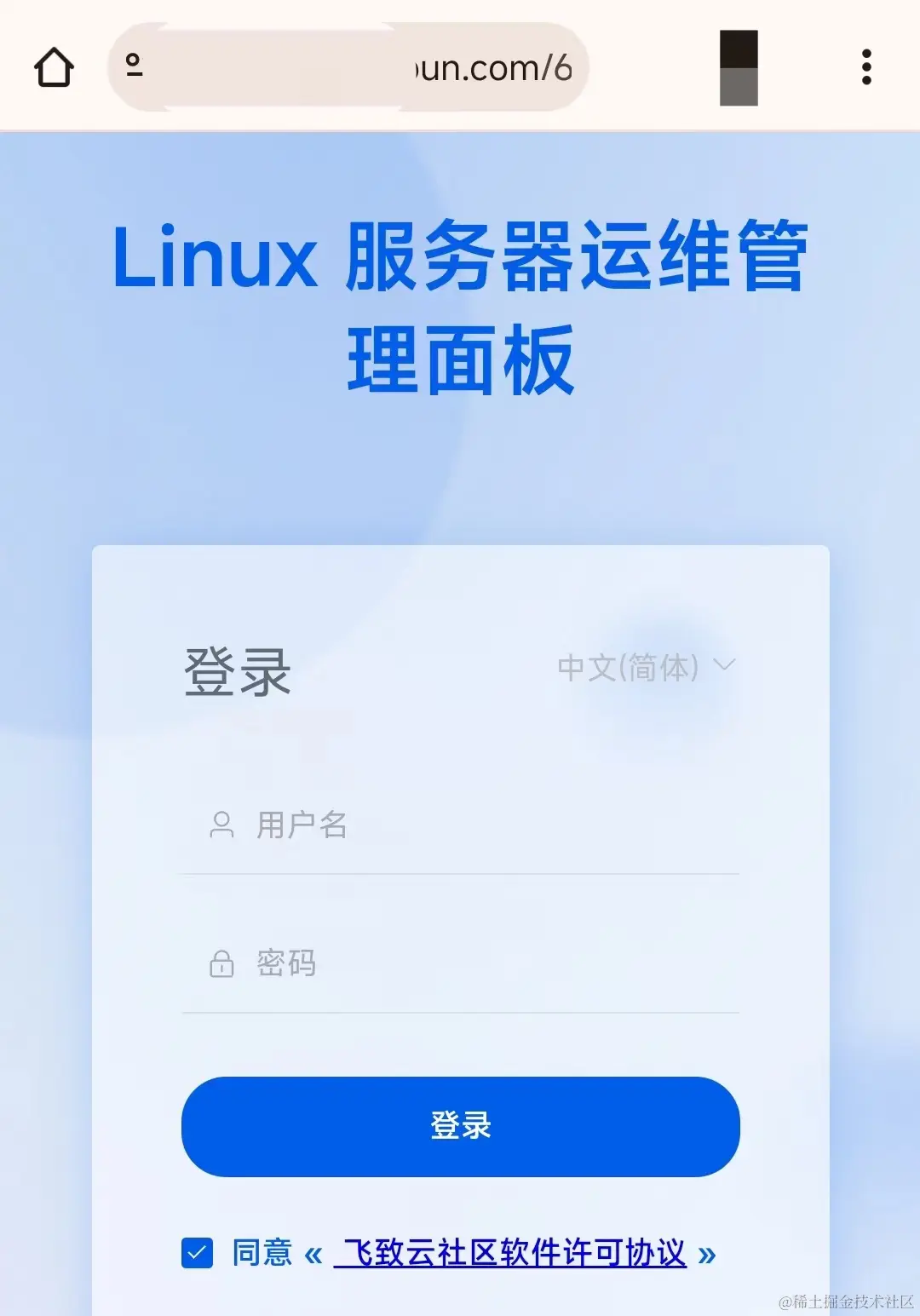920x1316 pixels.
Task: Go to the browser home page
Action: [x=54, y=67]
